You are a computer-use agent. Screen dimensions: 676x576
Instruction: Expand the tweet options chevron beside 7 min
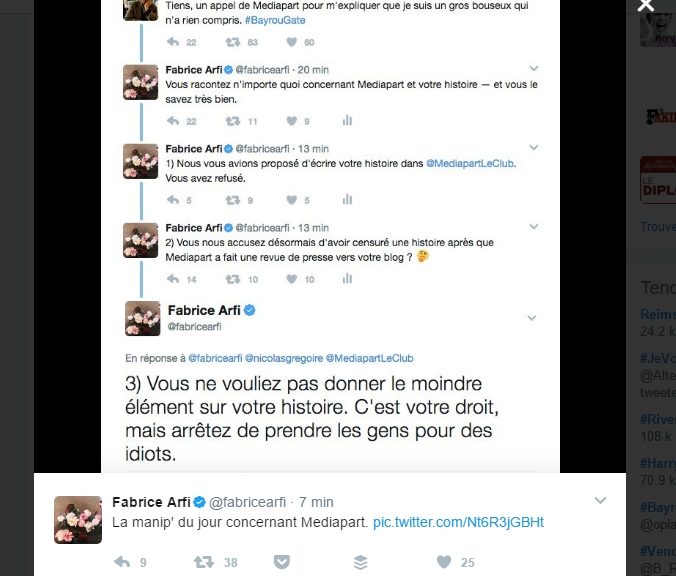(x=600, y=501)
